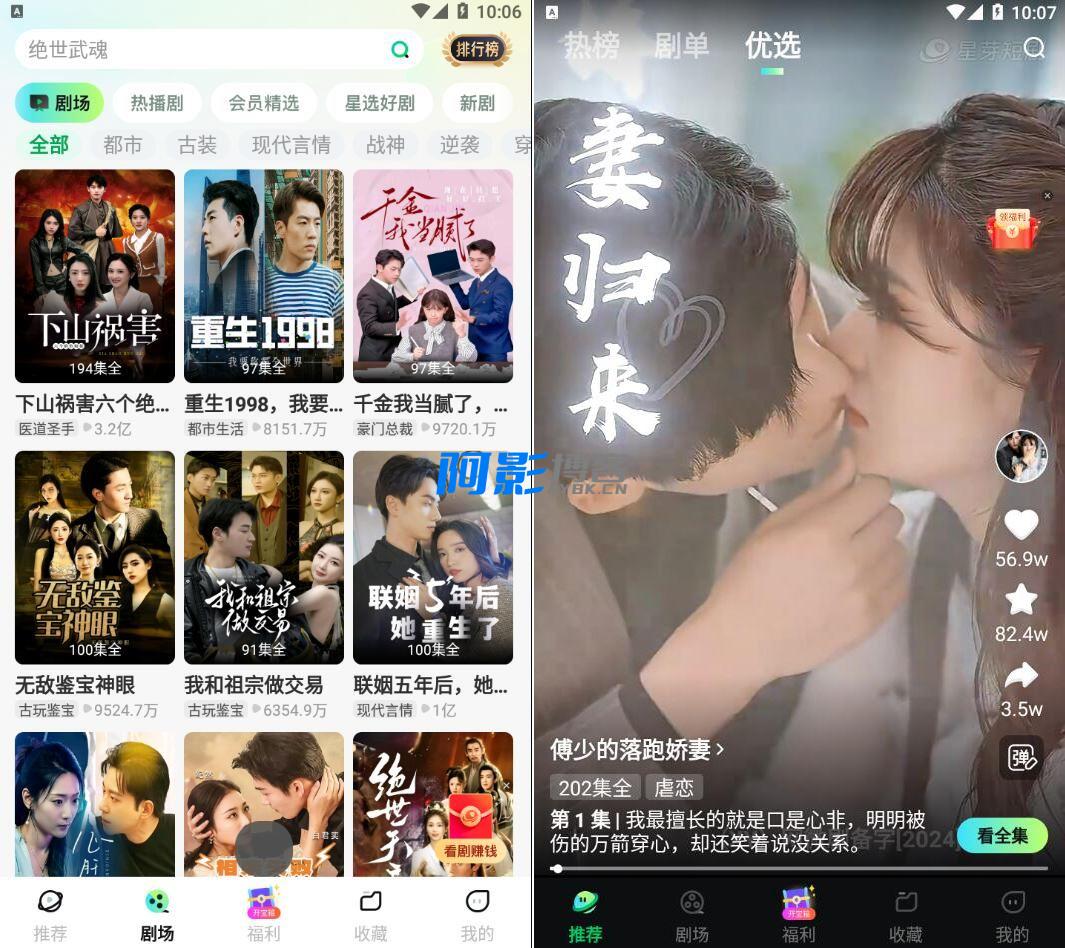Toggle the 弹 bullet comments icon

(x=1021, y=758)
